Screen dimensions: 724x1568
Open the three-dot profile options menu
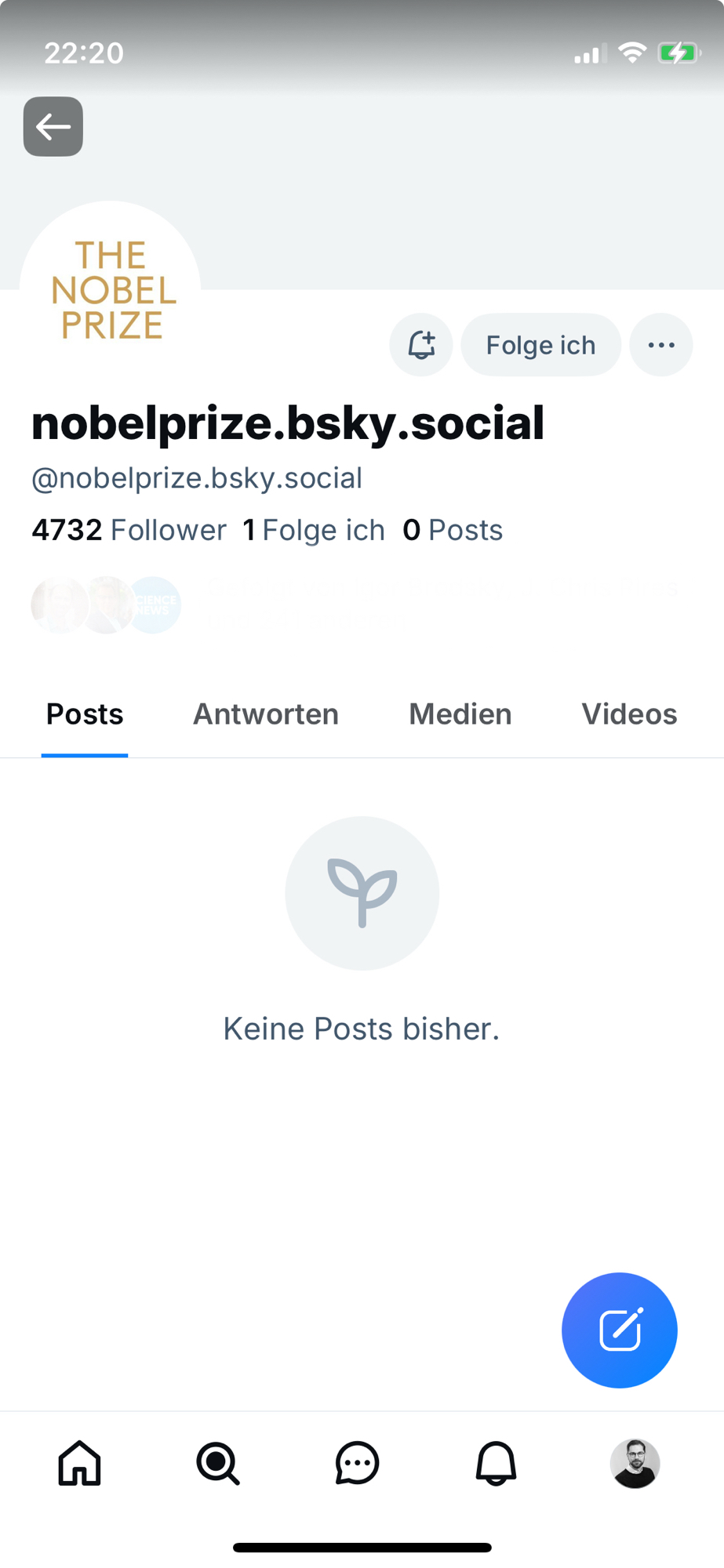[x=661, y=345]
